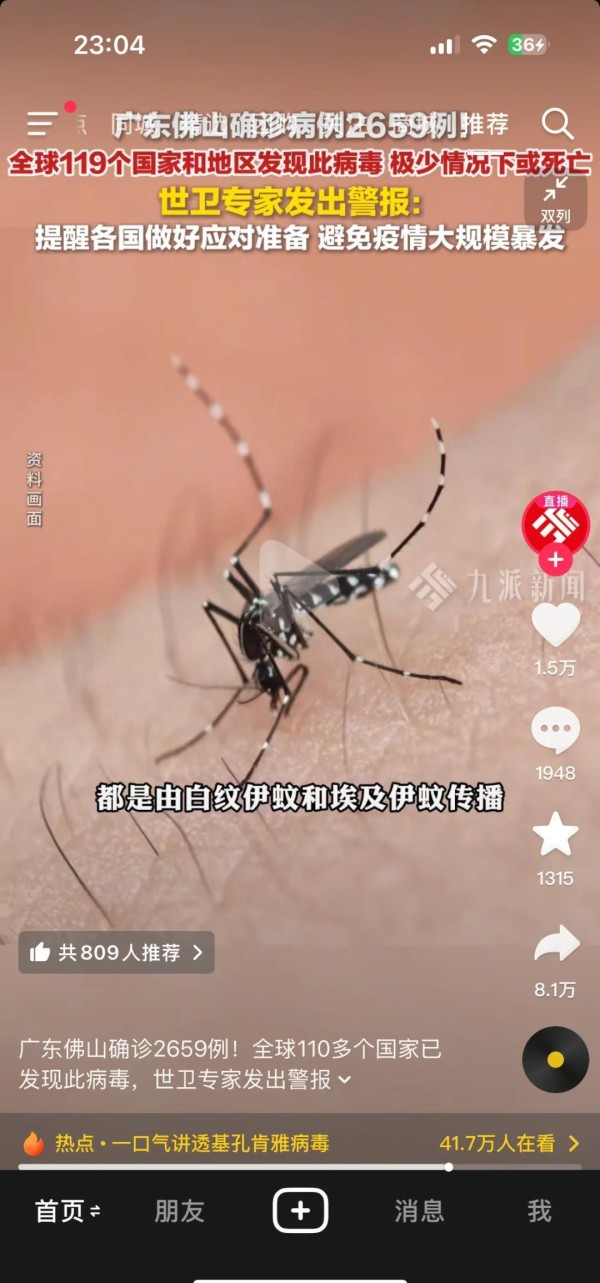The image size is (600, 1283).
Task: Open the comments with 1948 replies
Action: click(555, 731)
